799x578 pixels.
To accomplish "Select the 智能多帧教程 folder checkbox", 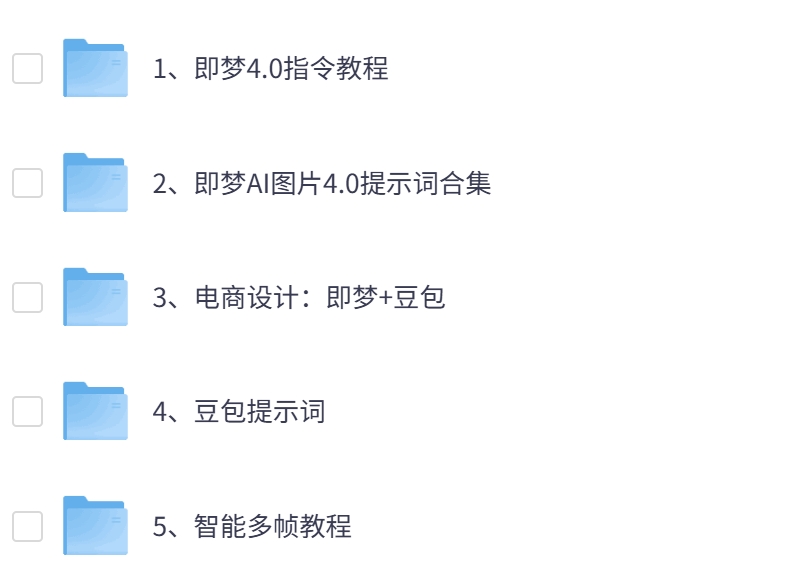I will [x=27, y=526].
